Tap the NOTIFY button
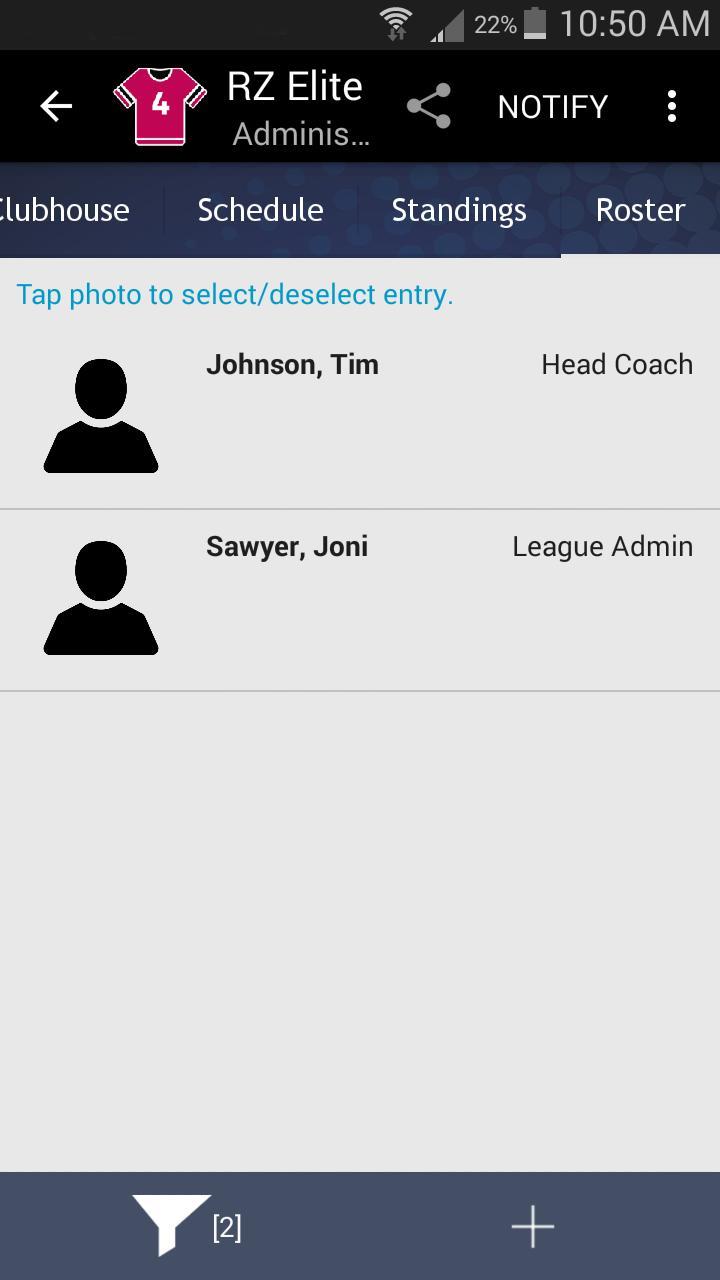Image resolution: width=720 pixels, height=1280 pixels. [552, 105]
